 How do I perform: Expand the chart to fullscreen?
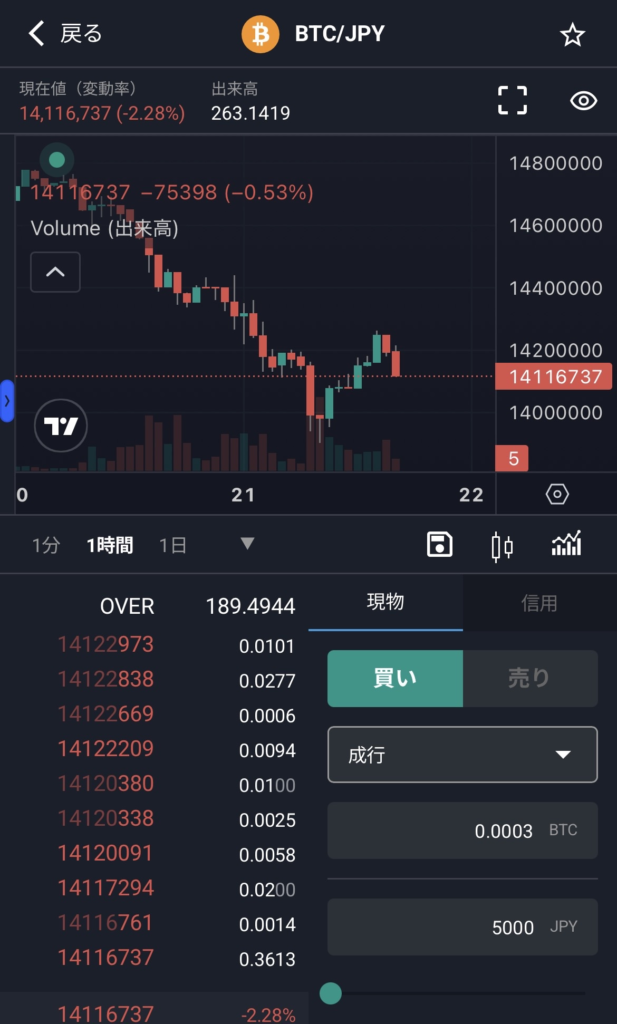pos(512,100)
